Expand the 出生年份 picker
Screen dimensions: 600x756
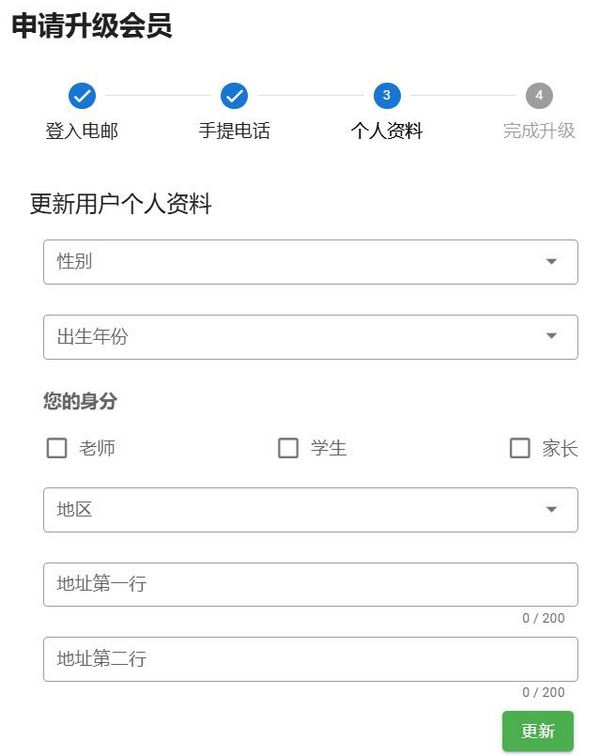(x=310, y=337)
